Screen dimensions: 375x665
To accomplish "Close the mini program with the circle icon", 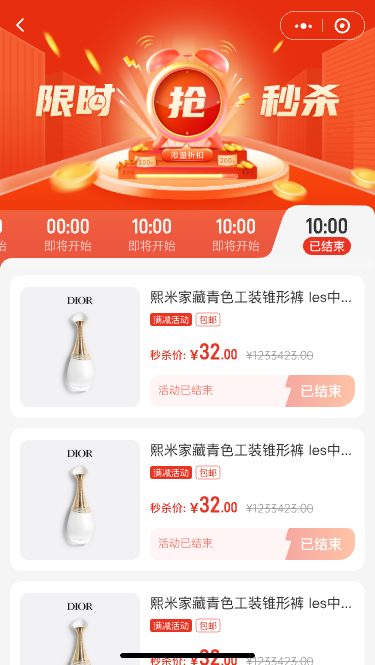I will tap(342, 26).
